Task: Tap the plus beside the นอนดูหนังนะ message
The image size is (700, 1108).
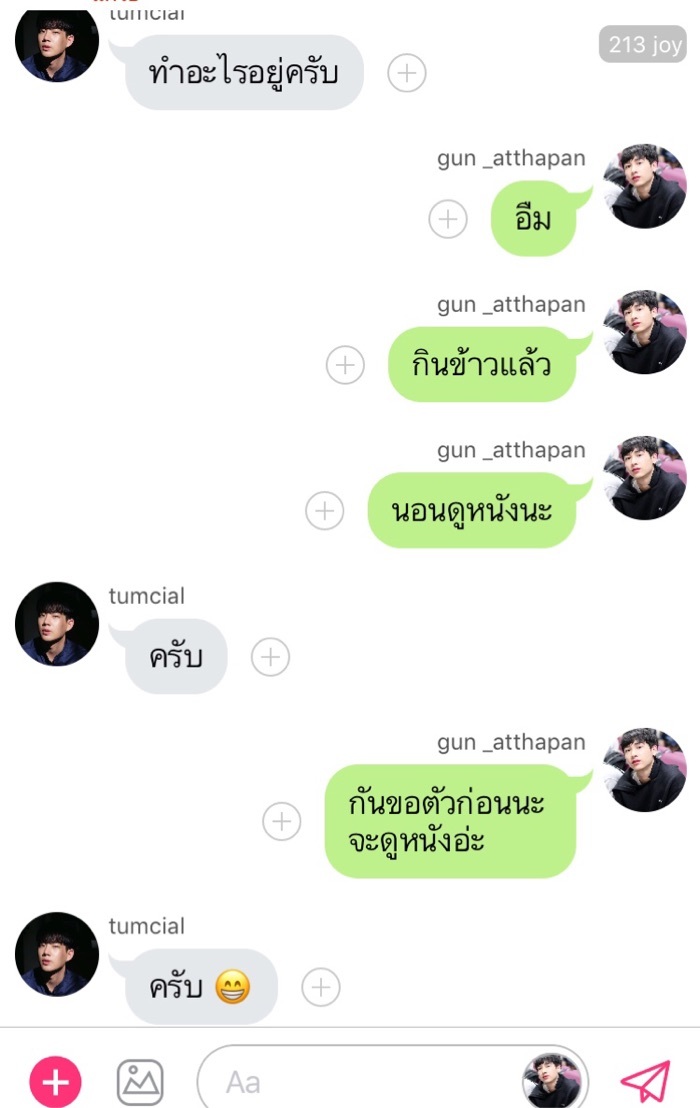Action: [x=324, y=511]
